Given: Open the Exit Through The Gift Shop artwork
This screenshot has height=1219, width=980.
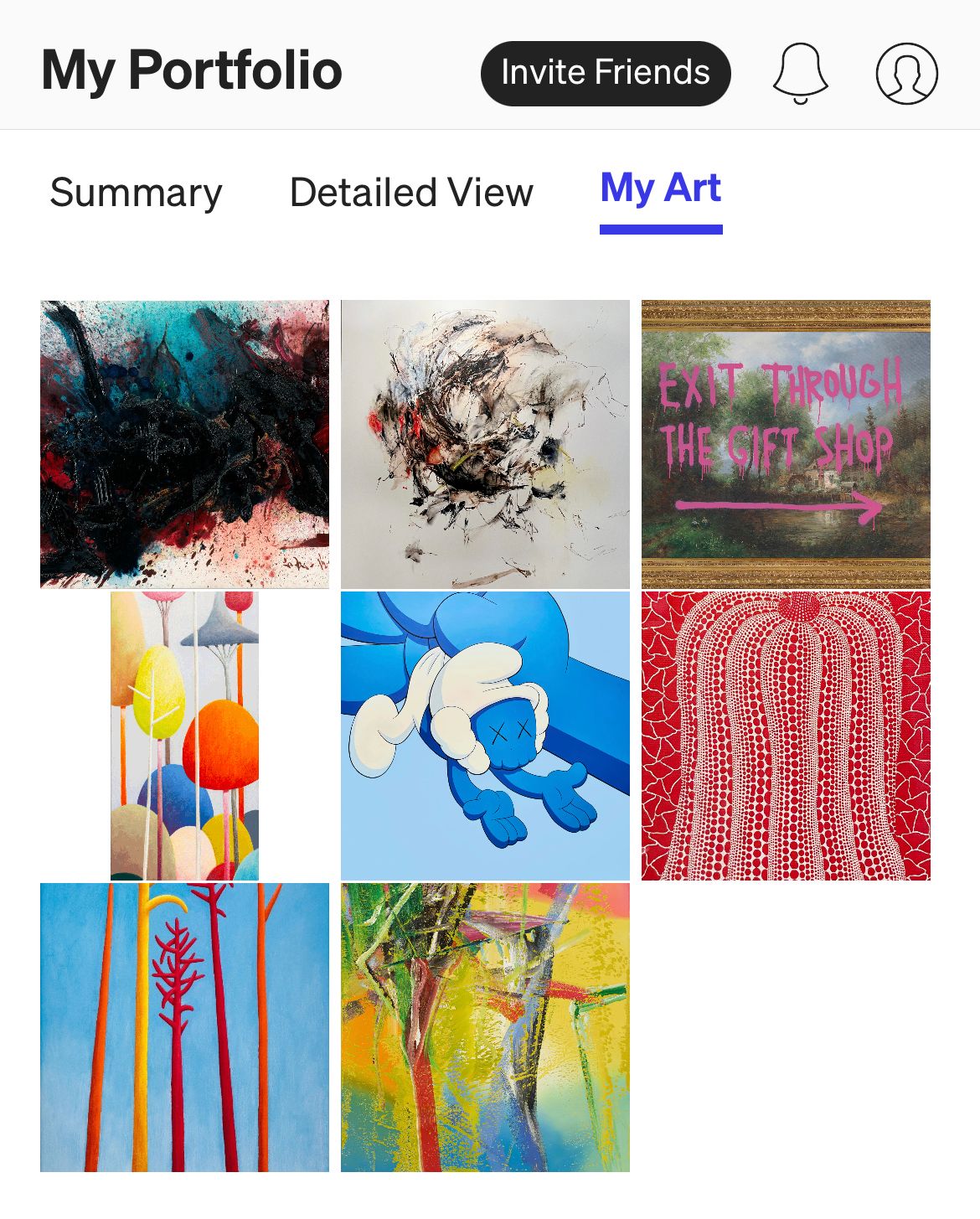Looking at the screenshot, I should (x=786, y=444).
